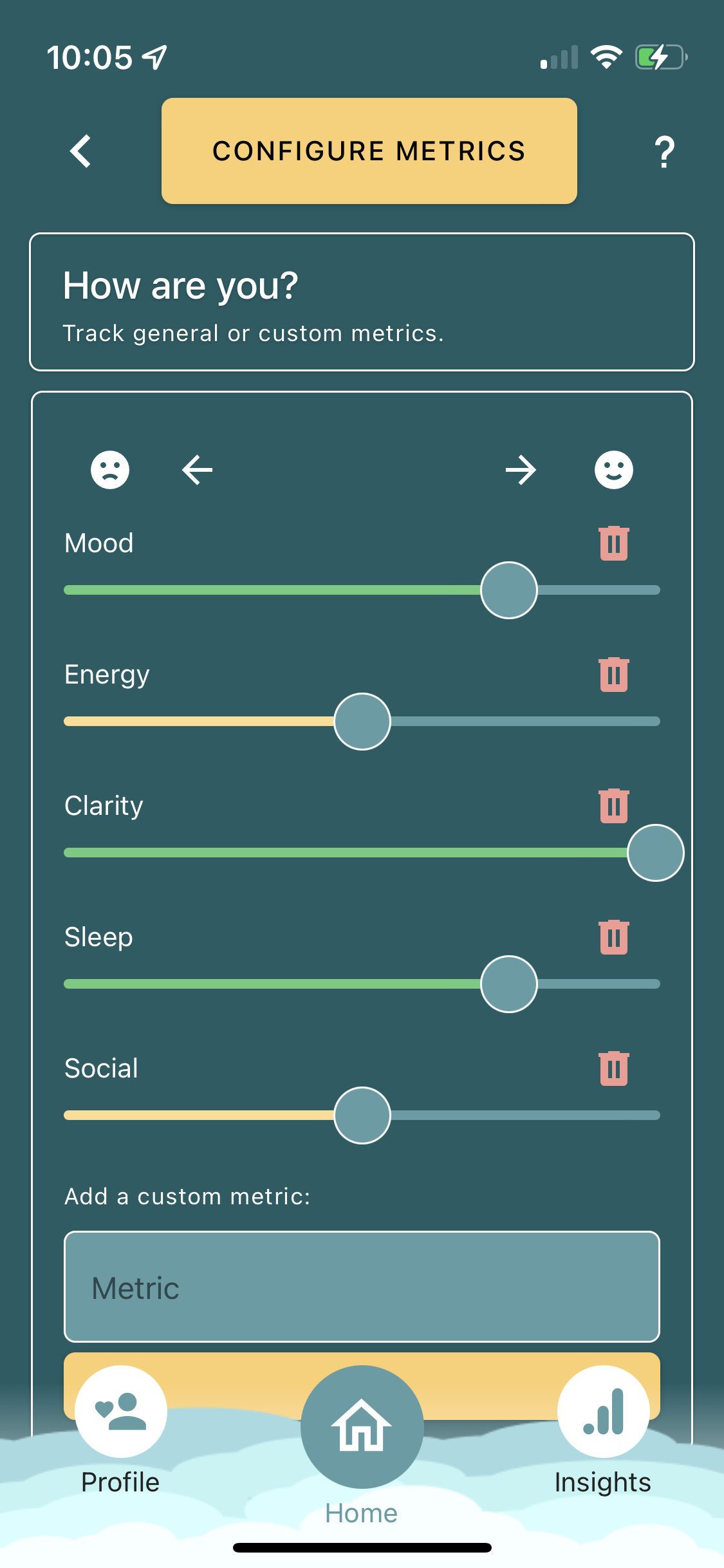
Task: Tap the Clarity slider handle
Action: tap(656, 853)
